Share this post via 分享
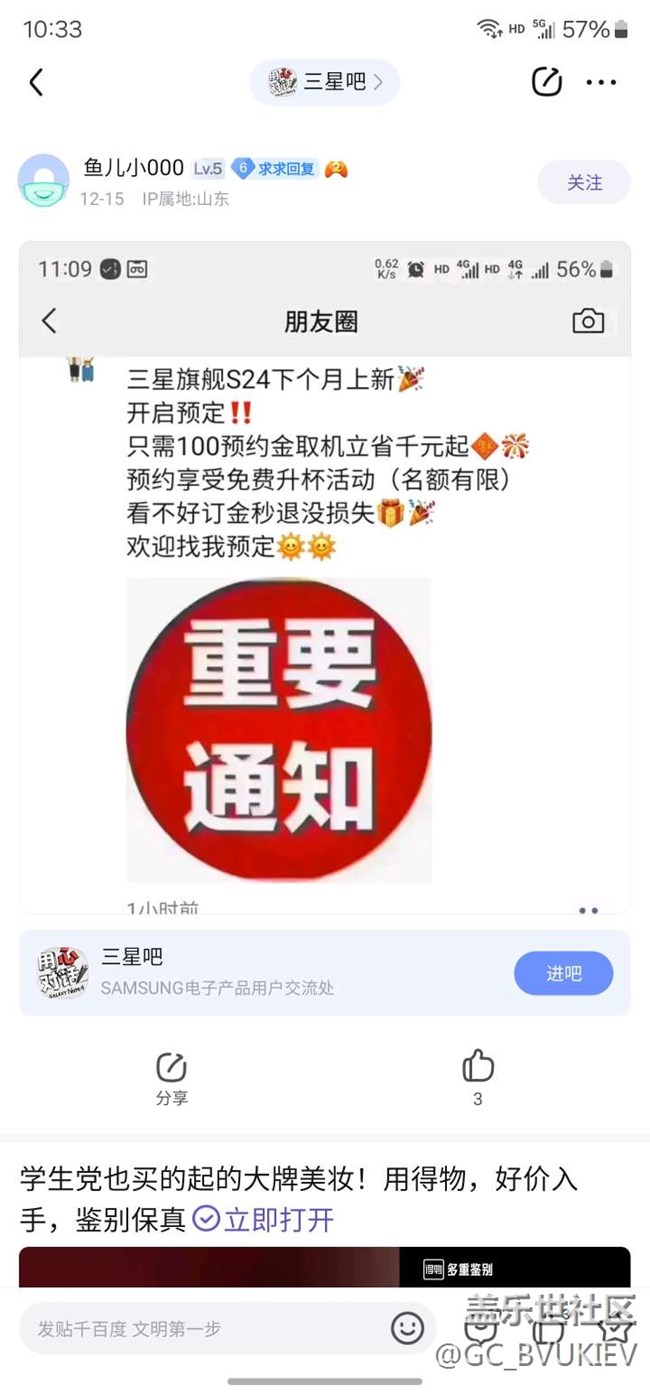The image size is (650, 1394). tap(171, 1078)
